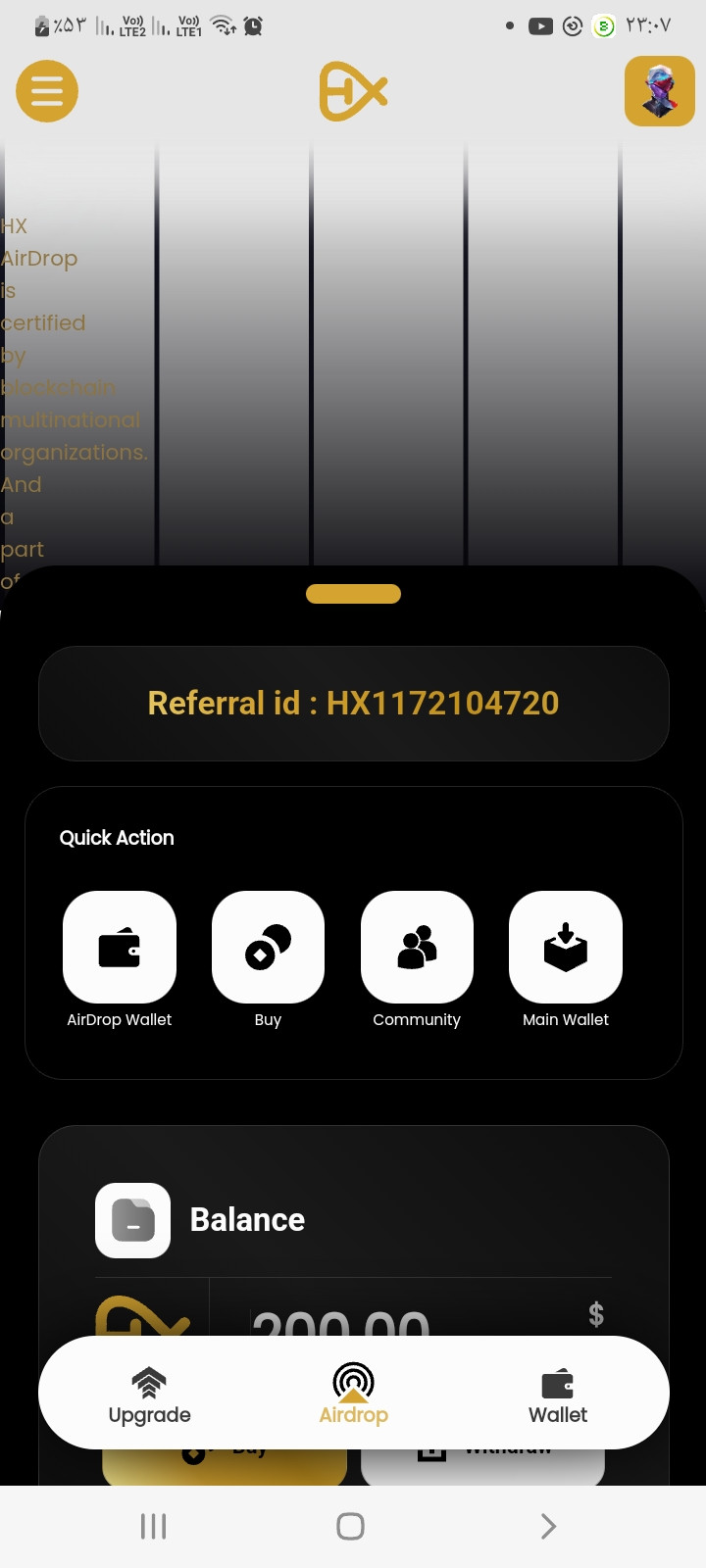
Task: Tap the Buy quick action
Action: pyautogui.click(x=268, y=947)
